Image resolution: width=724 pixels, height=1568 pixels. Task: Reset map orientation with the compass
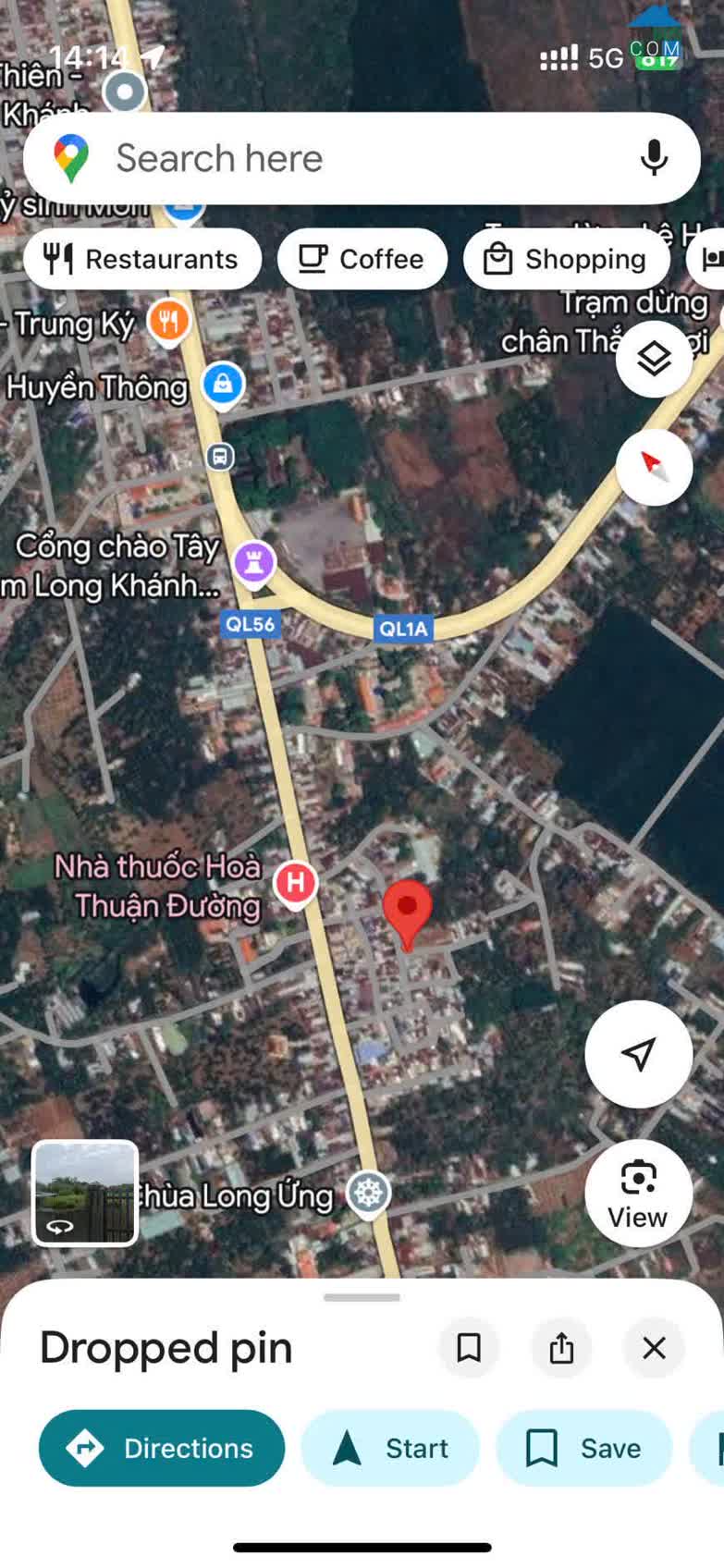(x=654, y=467)
